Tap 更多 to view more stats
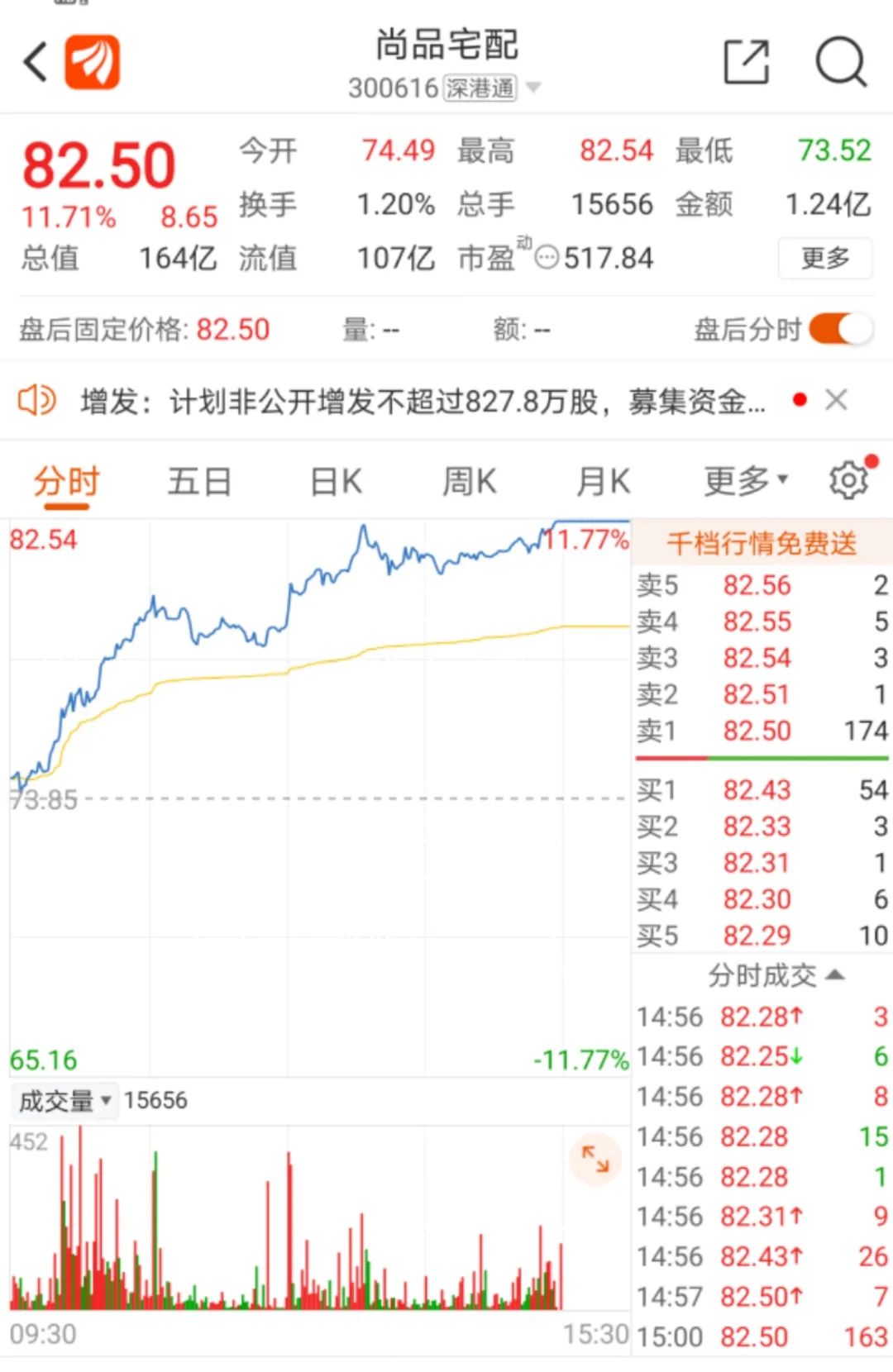Viewport: 893px width, 1372px height. pyautogui.click(x=824, y=259)
